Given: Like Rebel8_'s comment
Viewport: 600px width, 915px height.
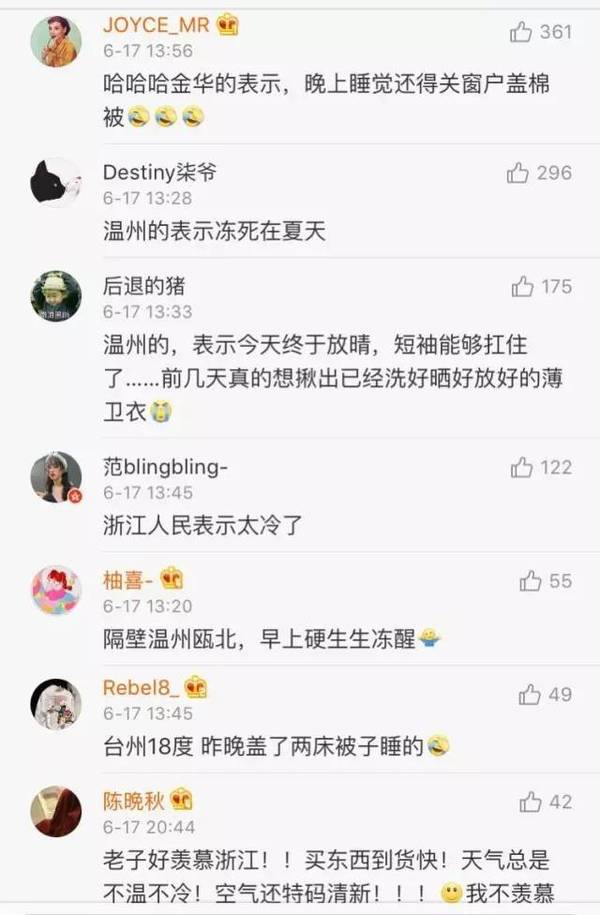Looking at the screenshot, I should 530,695.
